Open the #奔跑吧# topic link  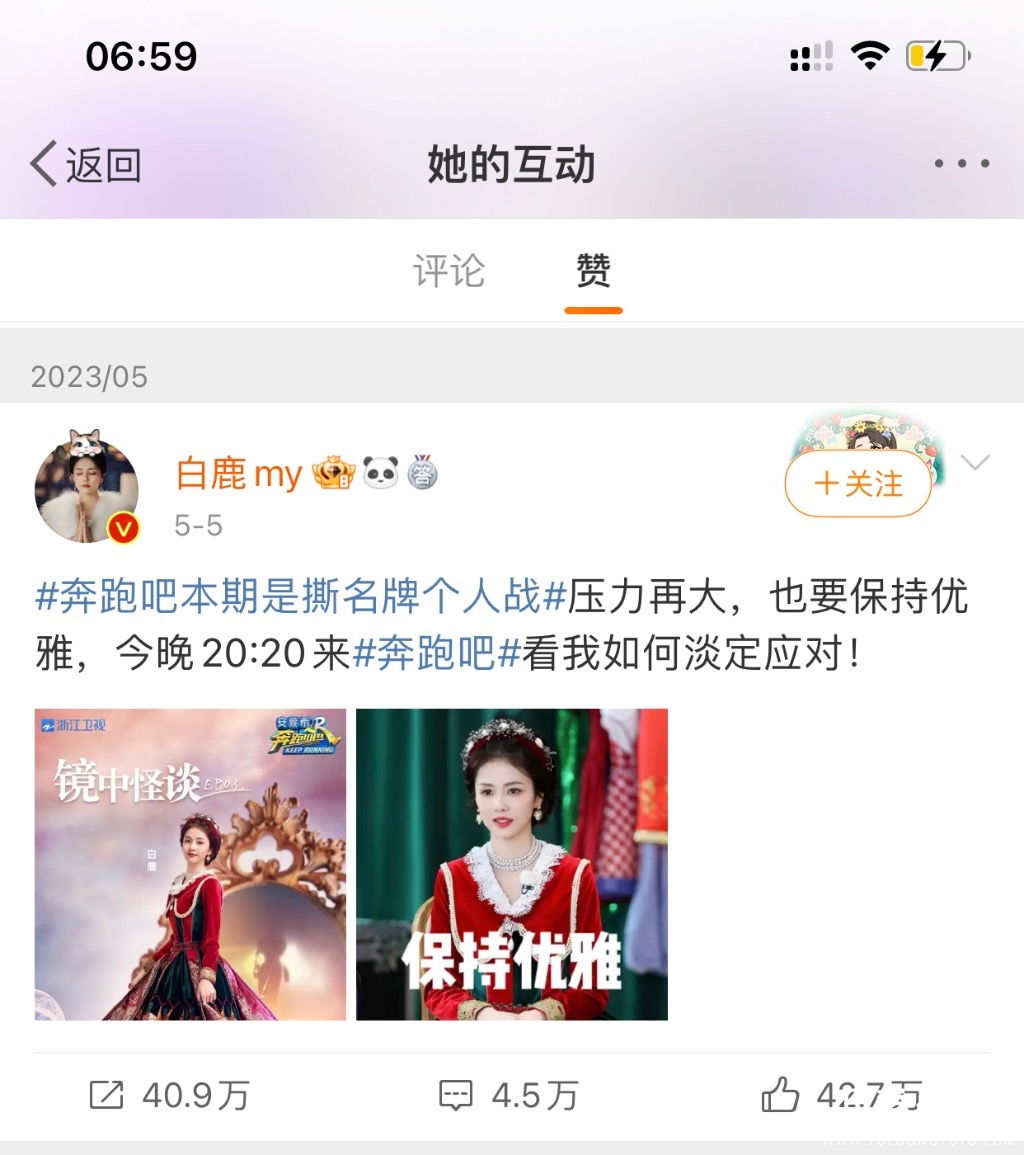tap(437, 655)
